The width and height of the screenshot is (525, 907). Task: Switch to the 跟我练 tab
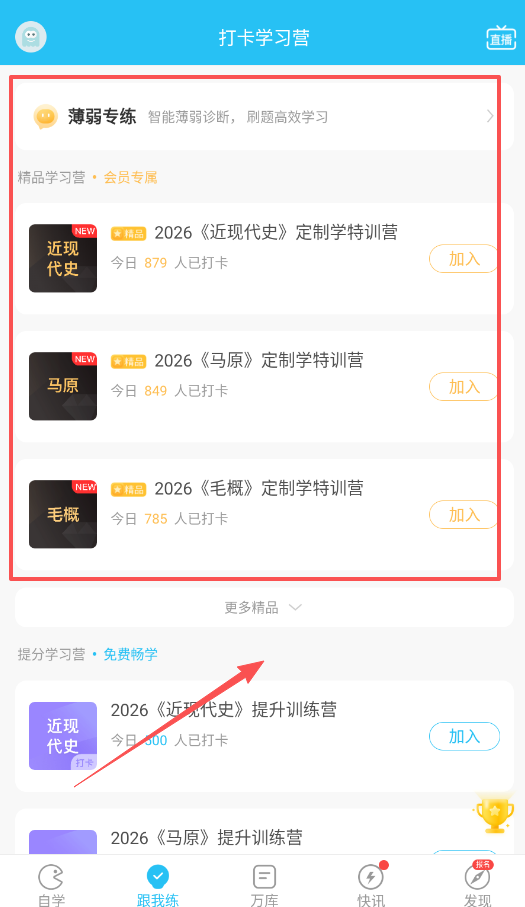tap(158, 885)
